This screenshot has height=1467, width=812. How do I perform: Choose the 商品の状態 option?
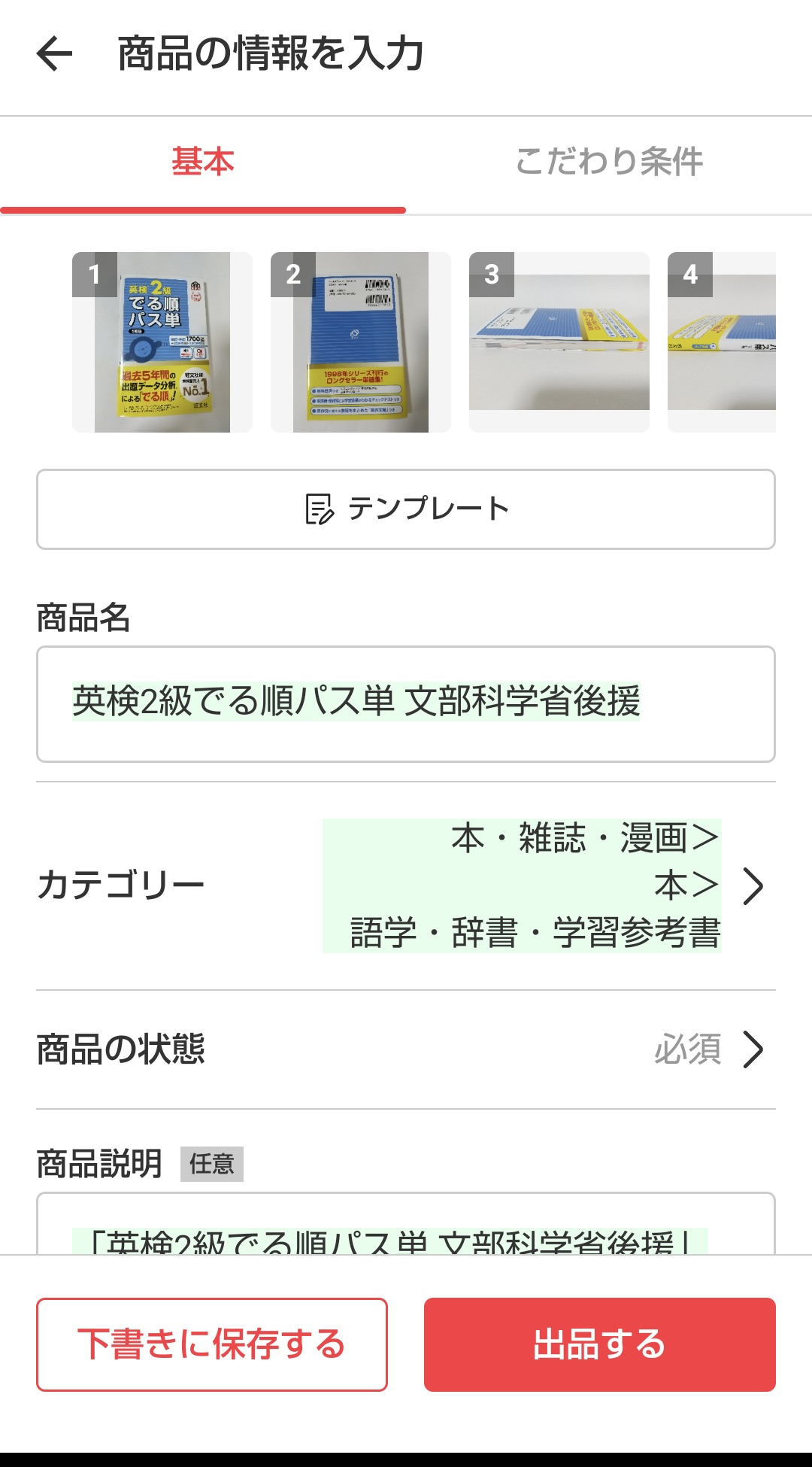[406, 1049]
